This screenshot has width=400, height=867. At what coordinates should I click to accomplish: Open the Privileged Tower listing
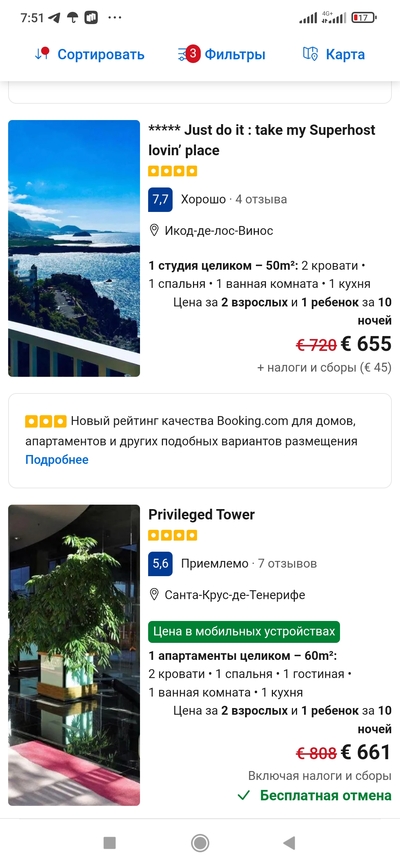(x=201, y=515)
